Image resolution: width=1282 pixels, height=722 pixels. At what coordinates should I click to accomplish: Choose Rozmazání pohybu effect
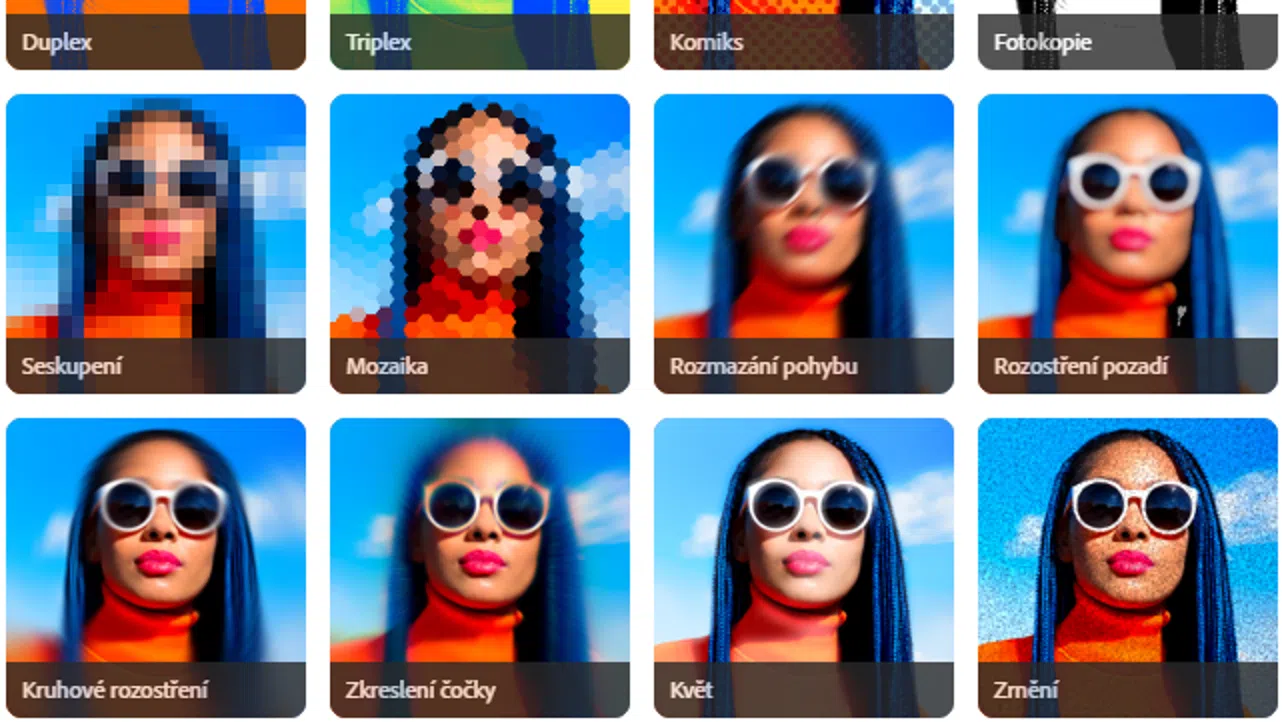tap(804, 243)
